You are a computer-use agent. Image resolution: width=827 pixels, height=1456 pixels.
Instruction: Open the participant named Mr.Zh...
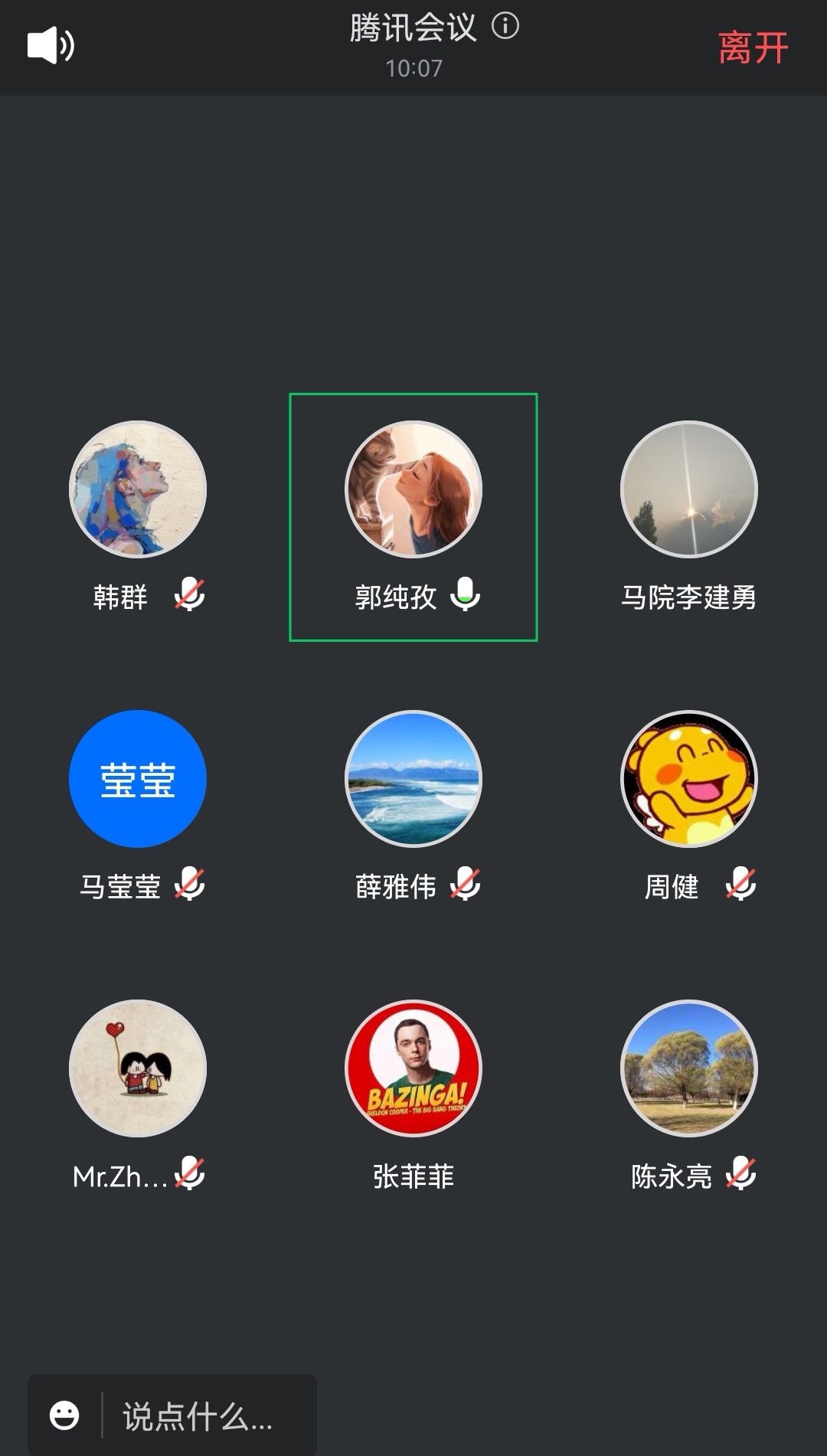point(138,1068)
